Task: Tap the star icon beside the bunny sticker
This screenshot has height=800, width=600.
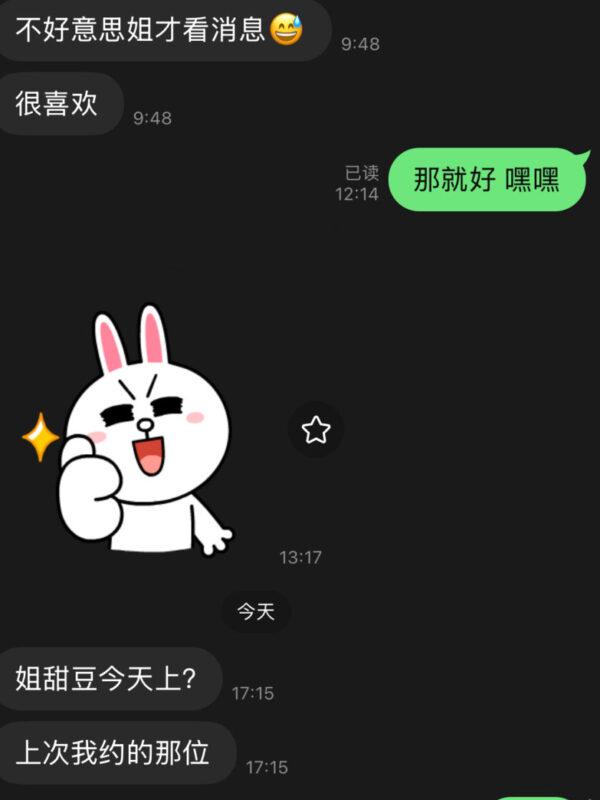Action: tap(316, 430)
